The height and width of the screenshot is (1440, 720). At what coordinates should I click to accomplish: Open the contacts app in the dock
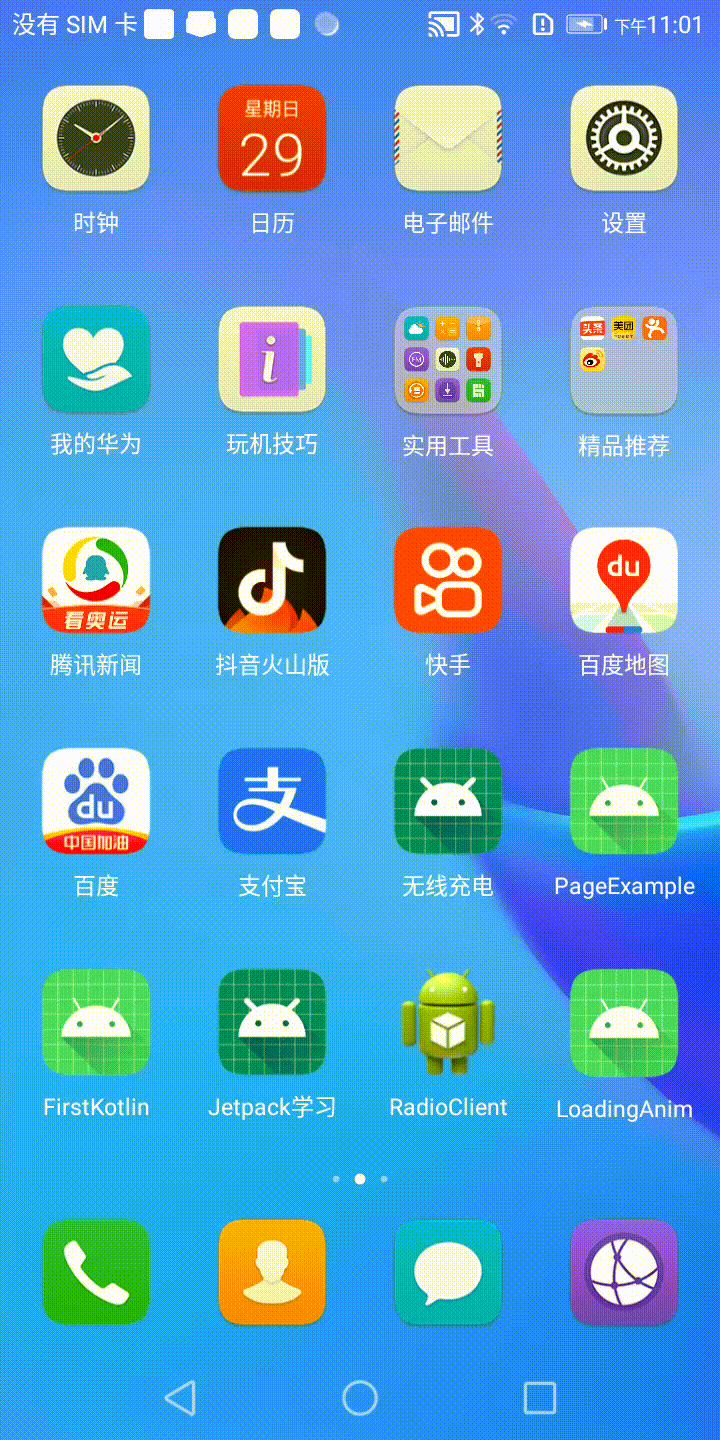point(272,1273)
